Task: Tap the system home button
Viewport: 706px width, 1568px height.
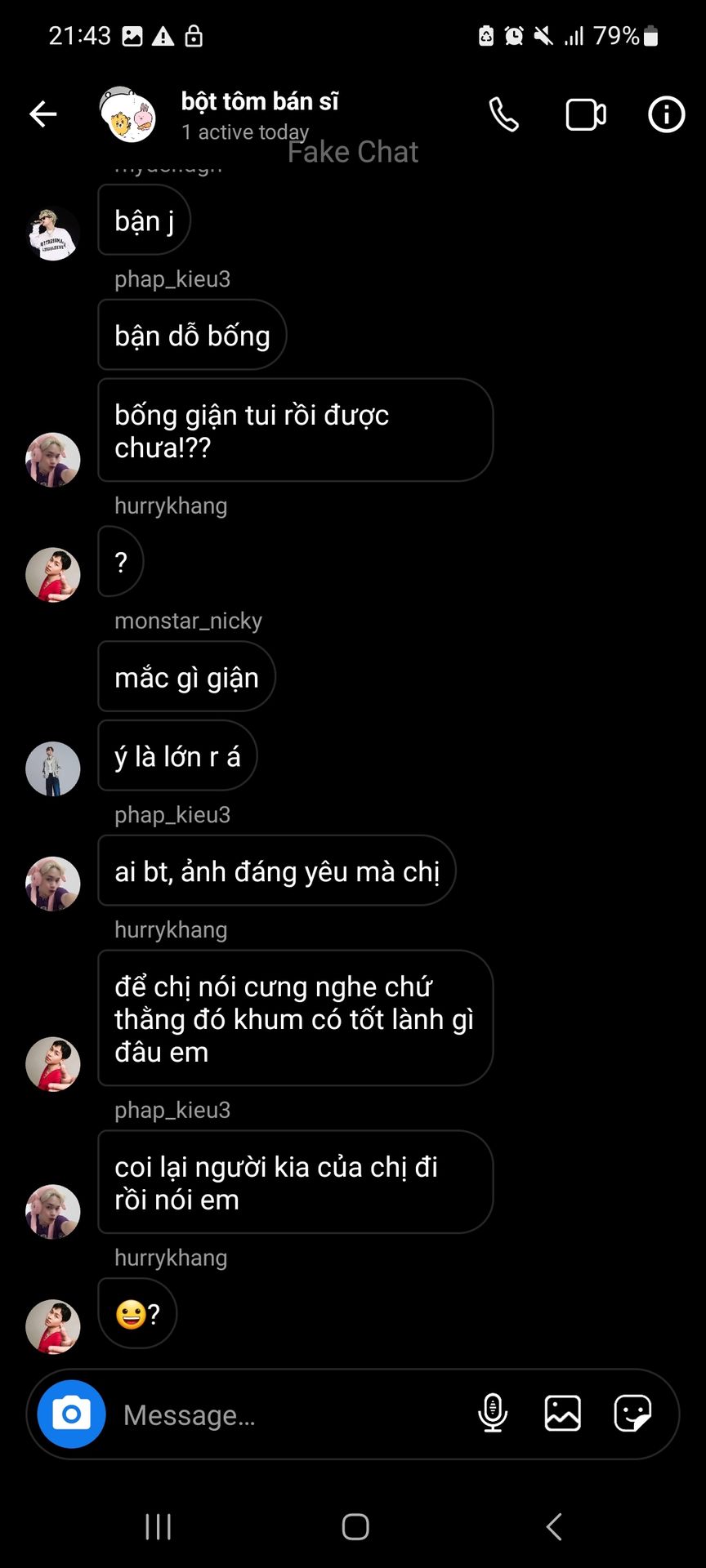Action: [x=355, y=1526]
